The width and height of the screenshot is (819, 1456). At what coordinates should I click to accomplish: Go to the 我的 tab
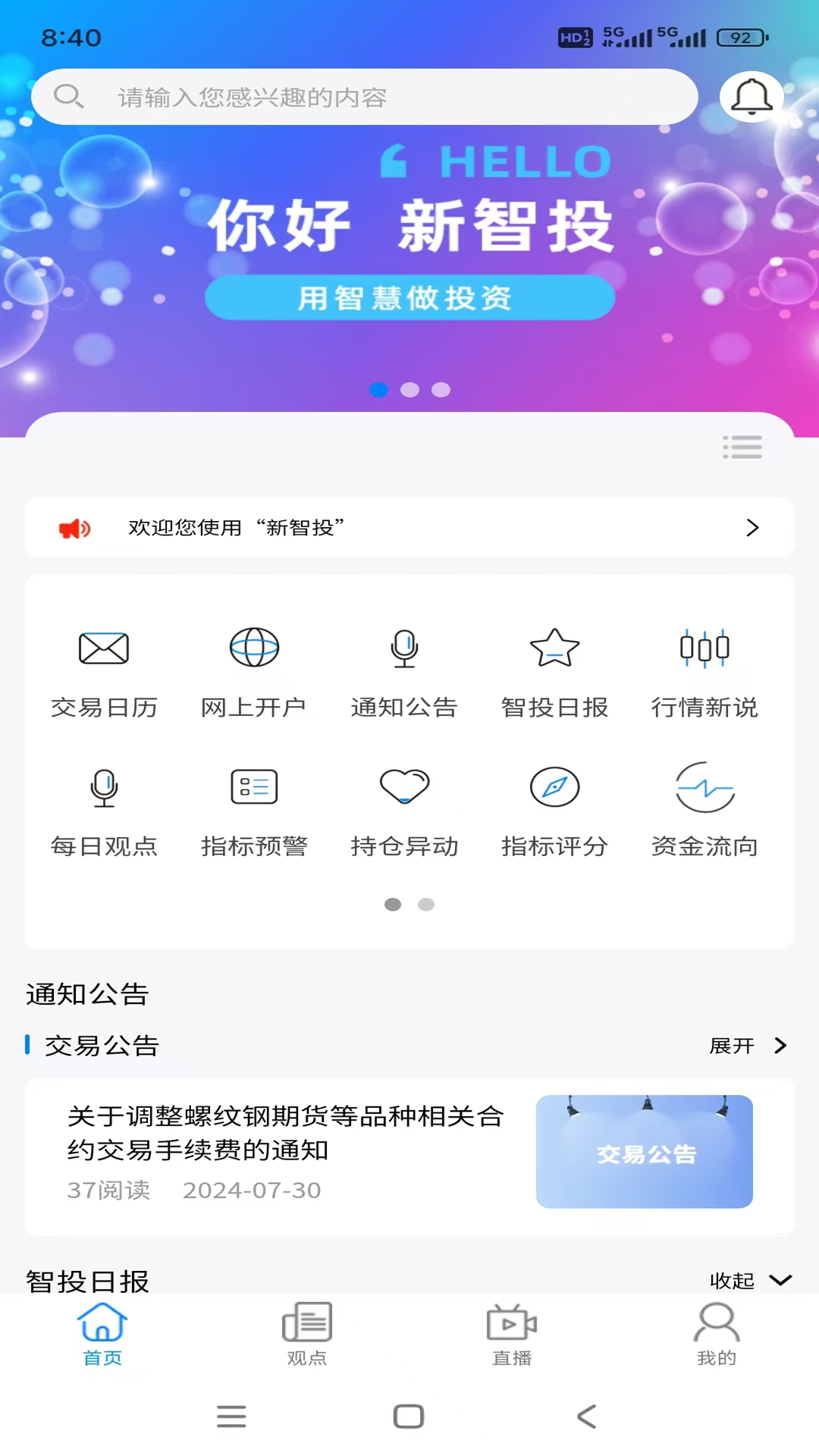click(717, 1334)
